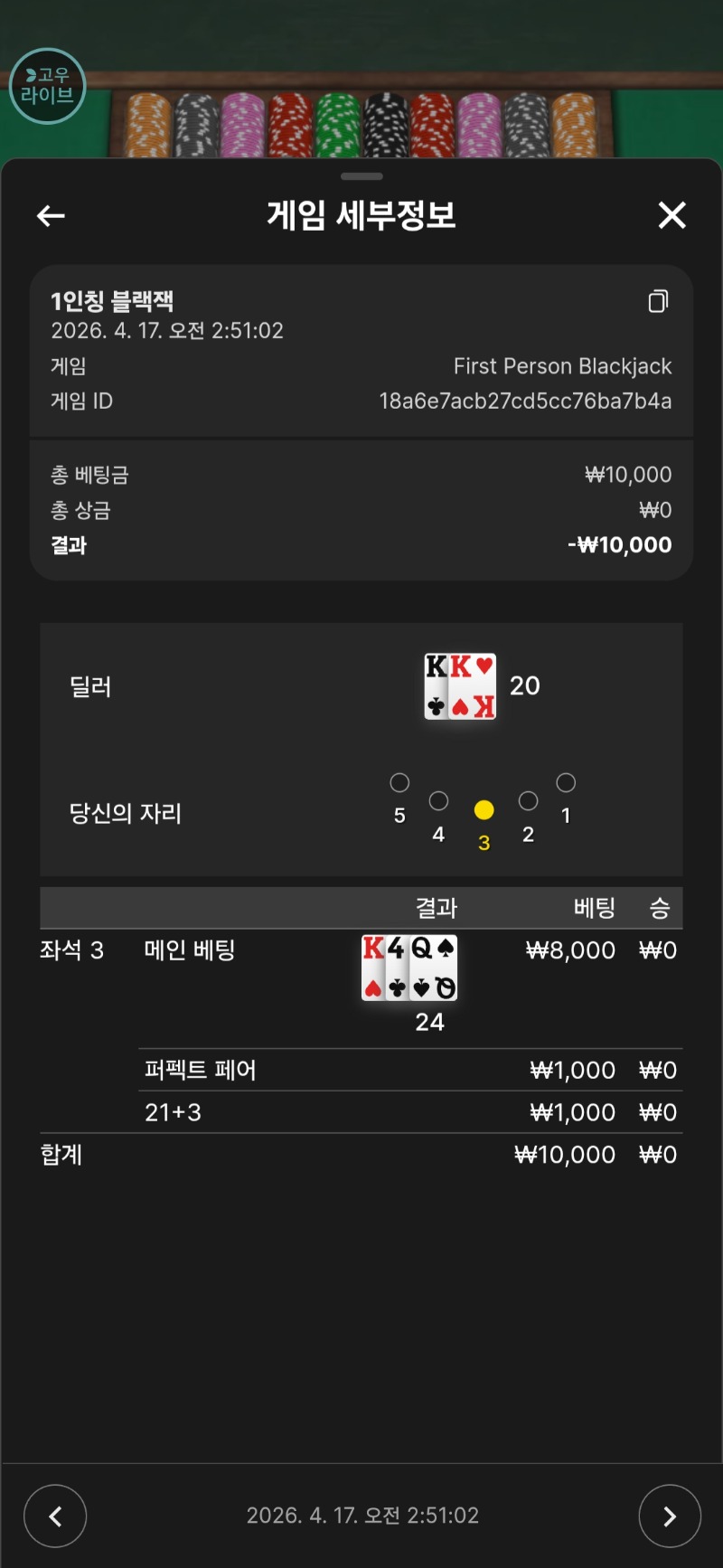The width and height of the screenshot is (723, 1568).
Task: Open the previous game record
Action: [x=55, y=1516]
